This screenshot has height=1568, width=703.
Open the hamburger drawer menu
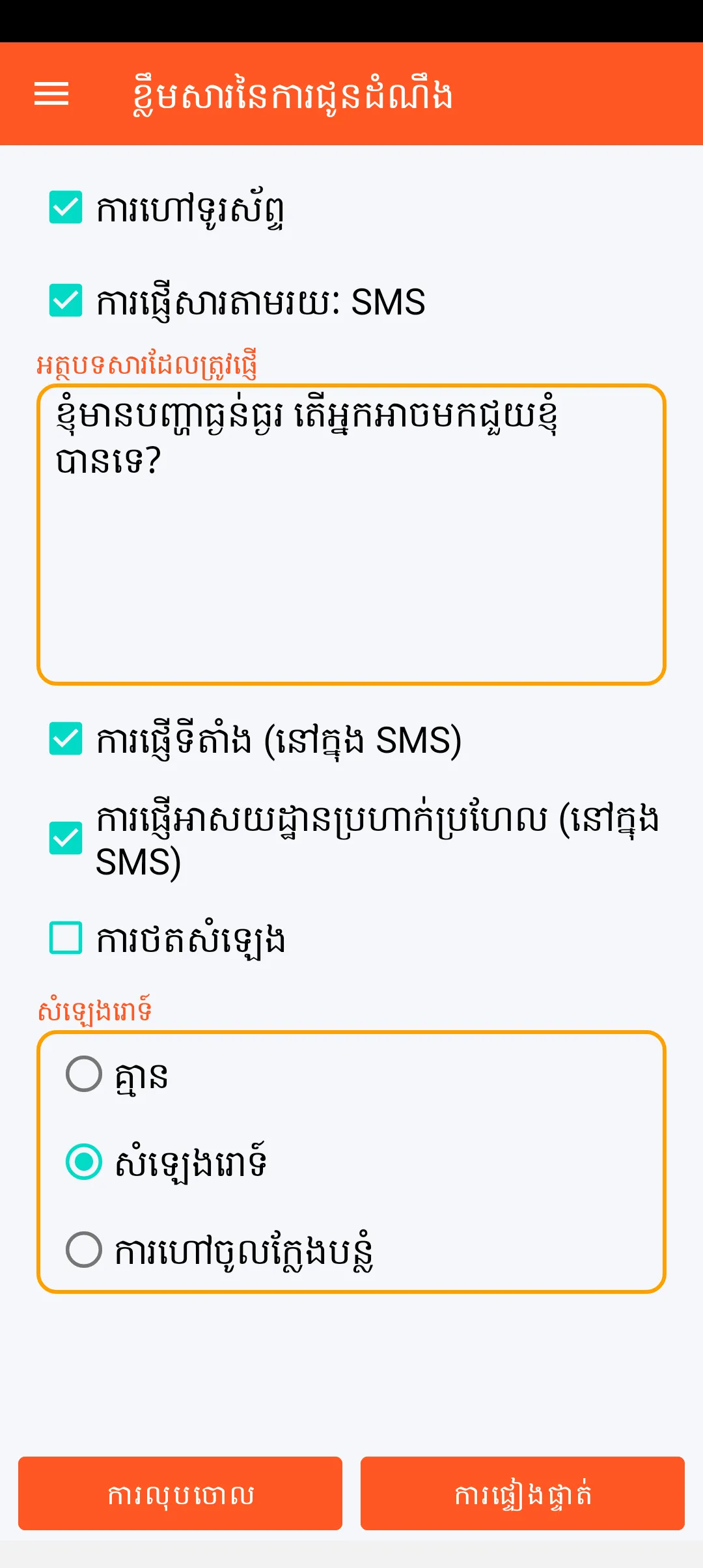(51, 94)
